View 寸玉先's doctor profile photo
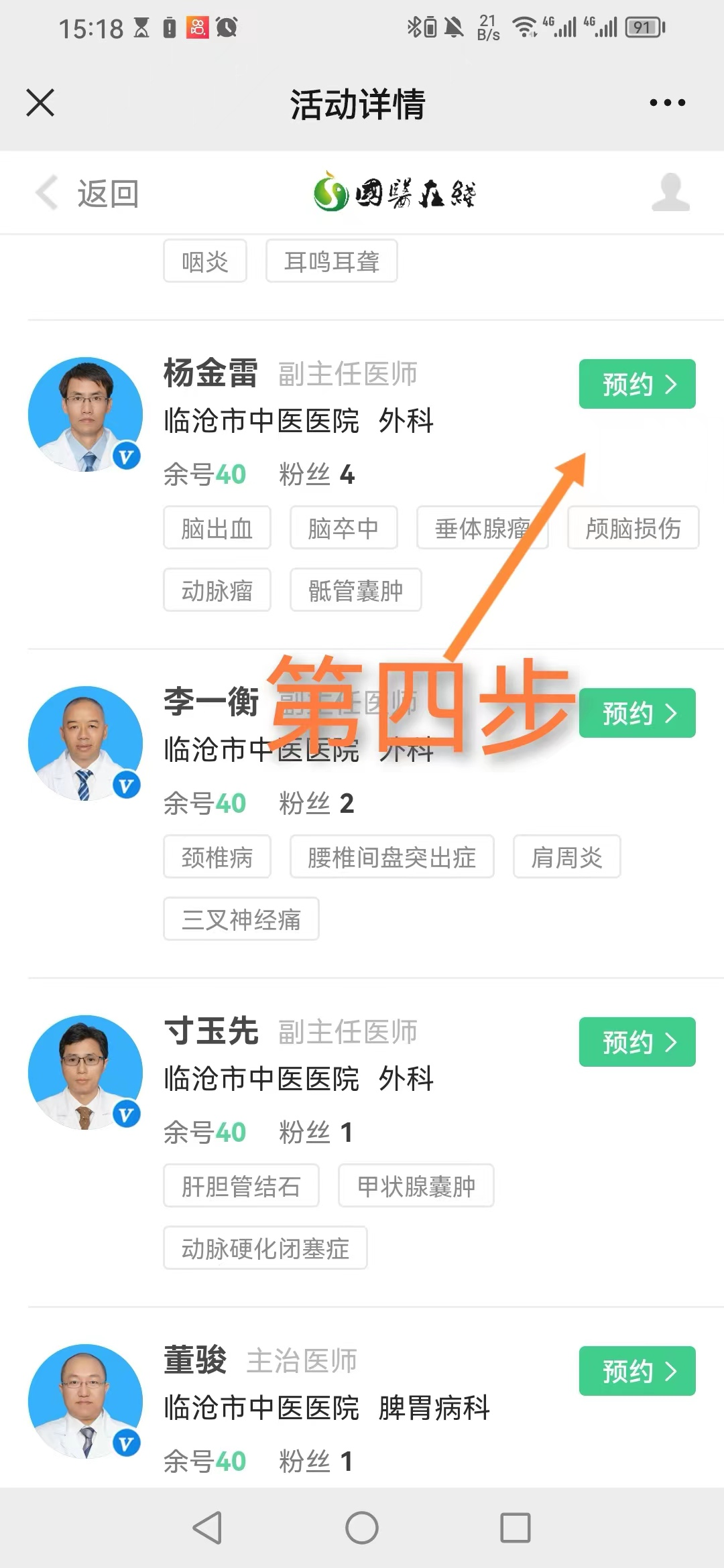Viewport: 724px width, 1568px height. coord(85,1072)
